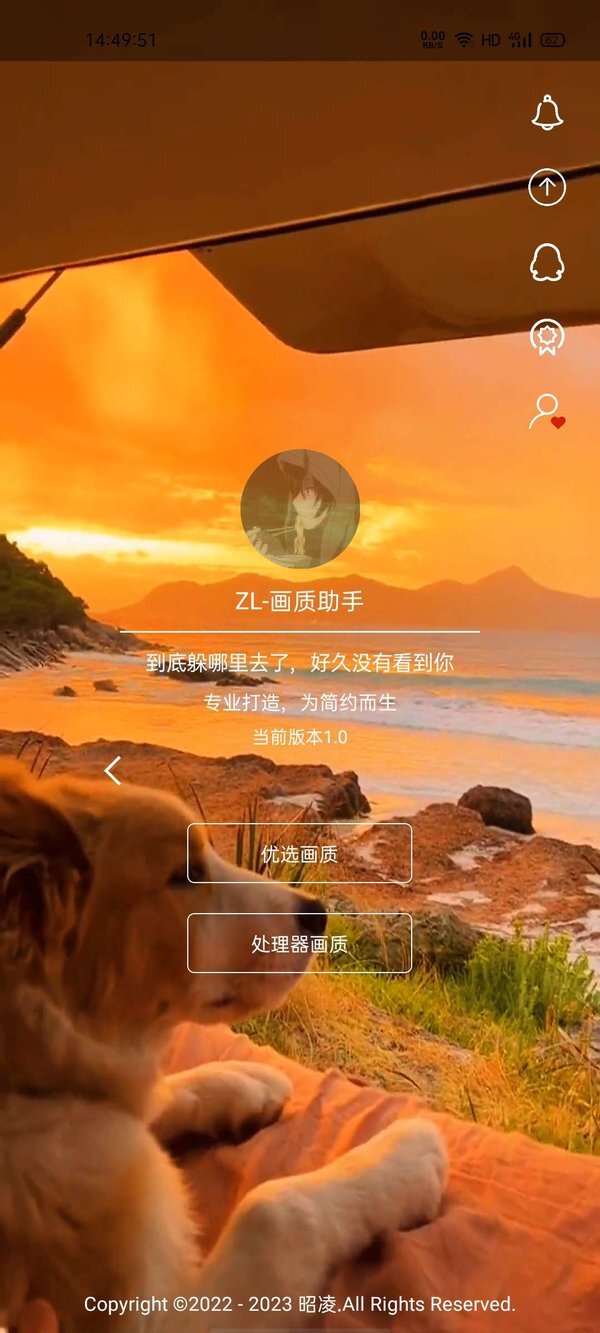Select the 优选画质 button
The height and width of the screenshot is (1333, 600).
(299, 854)
